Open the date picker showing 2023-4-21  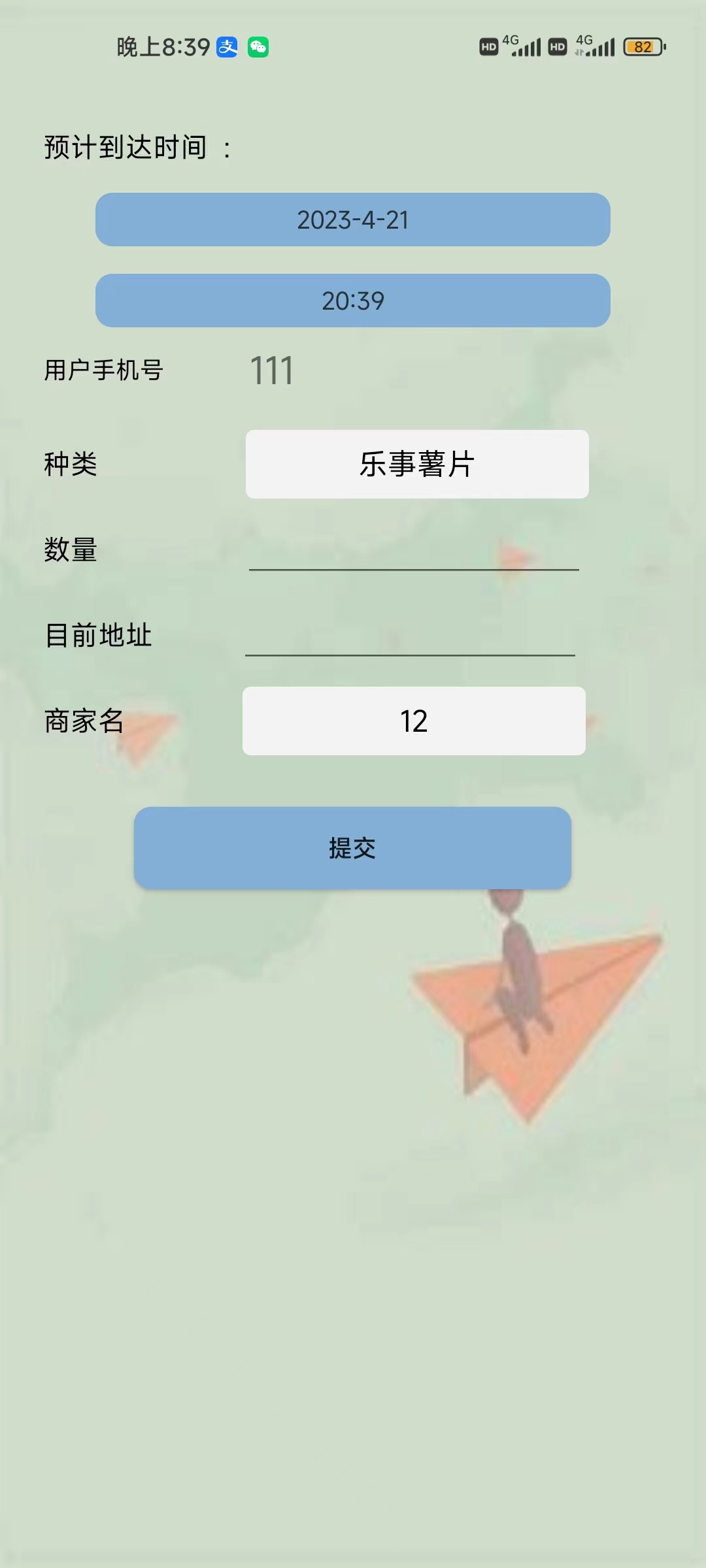coord(352,220)
